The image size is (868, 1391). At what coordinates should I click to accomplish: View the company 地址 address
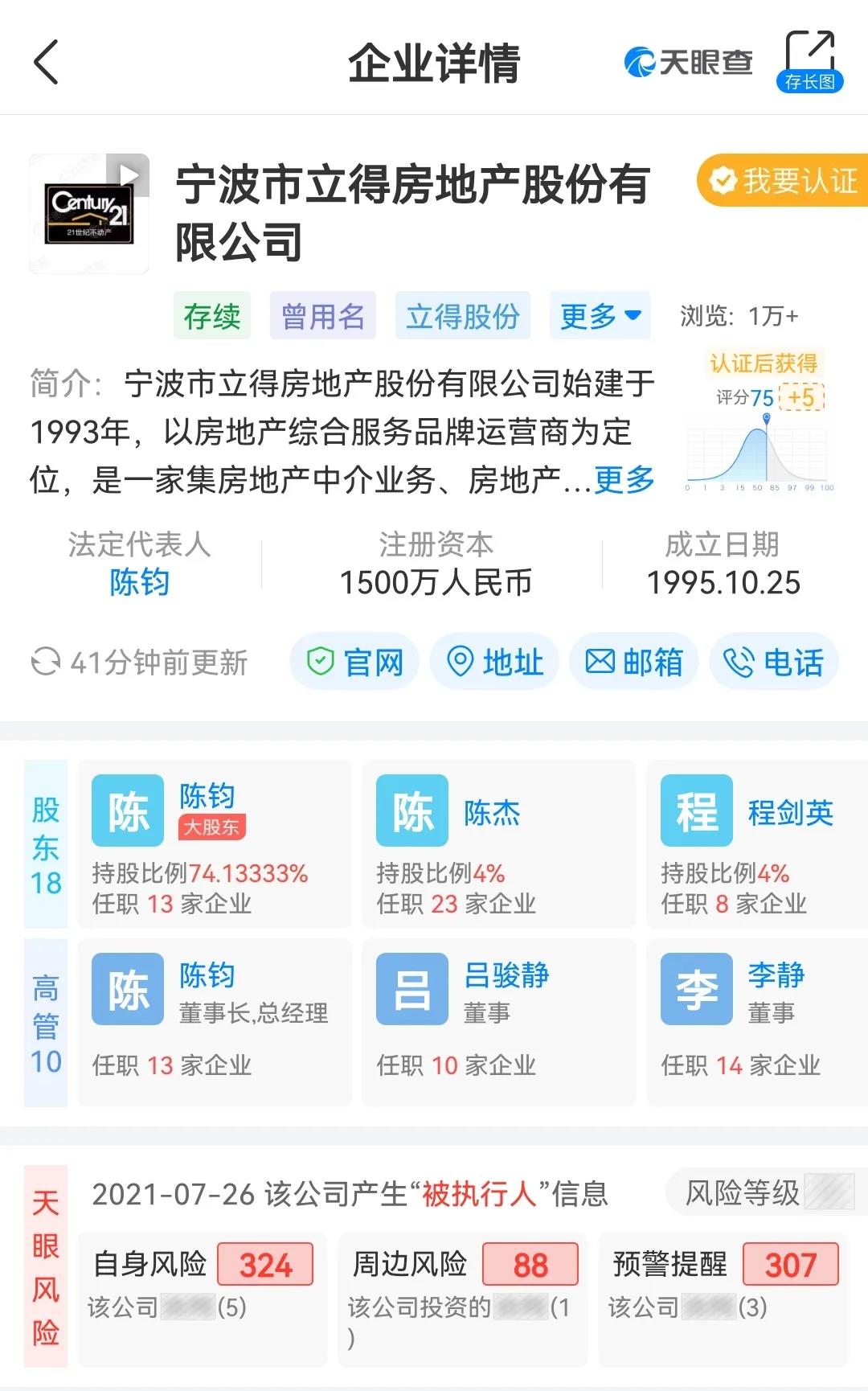494,663
